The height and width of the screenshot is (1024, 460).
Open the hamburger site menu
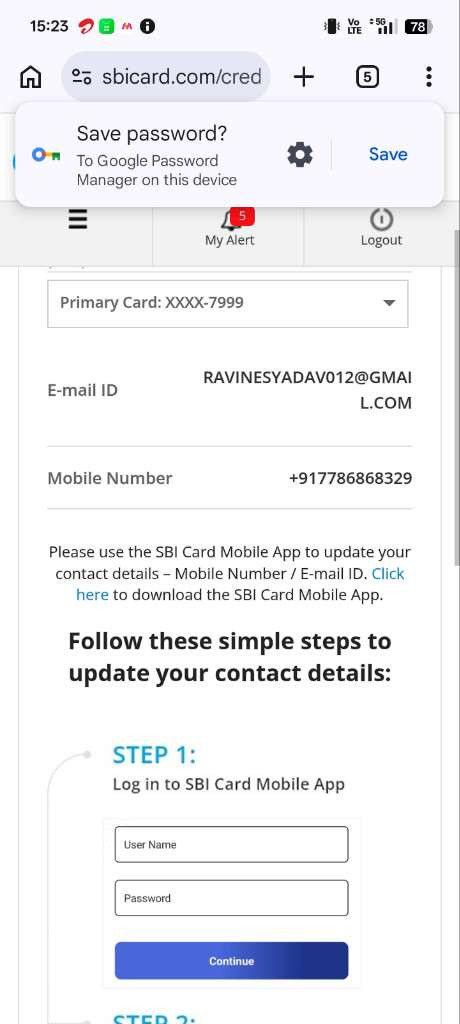tap(78, 219)
